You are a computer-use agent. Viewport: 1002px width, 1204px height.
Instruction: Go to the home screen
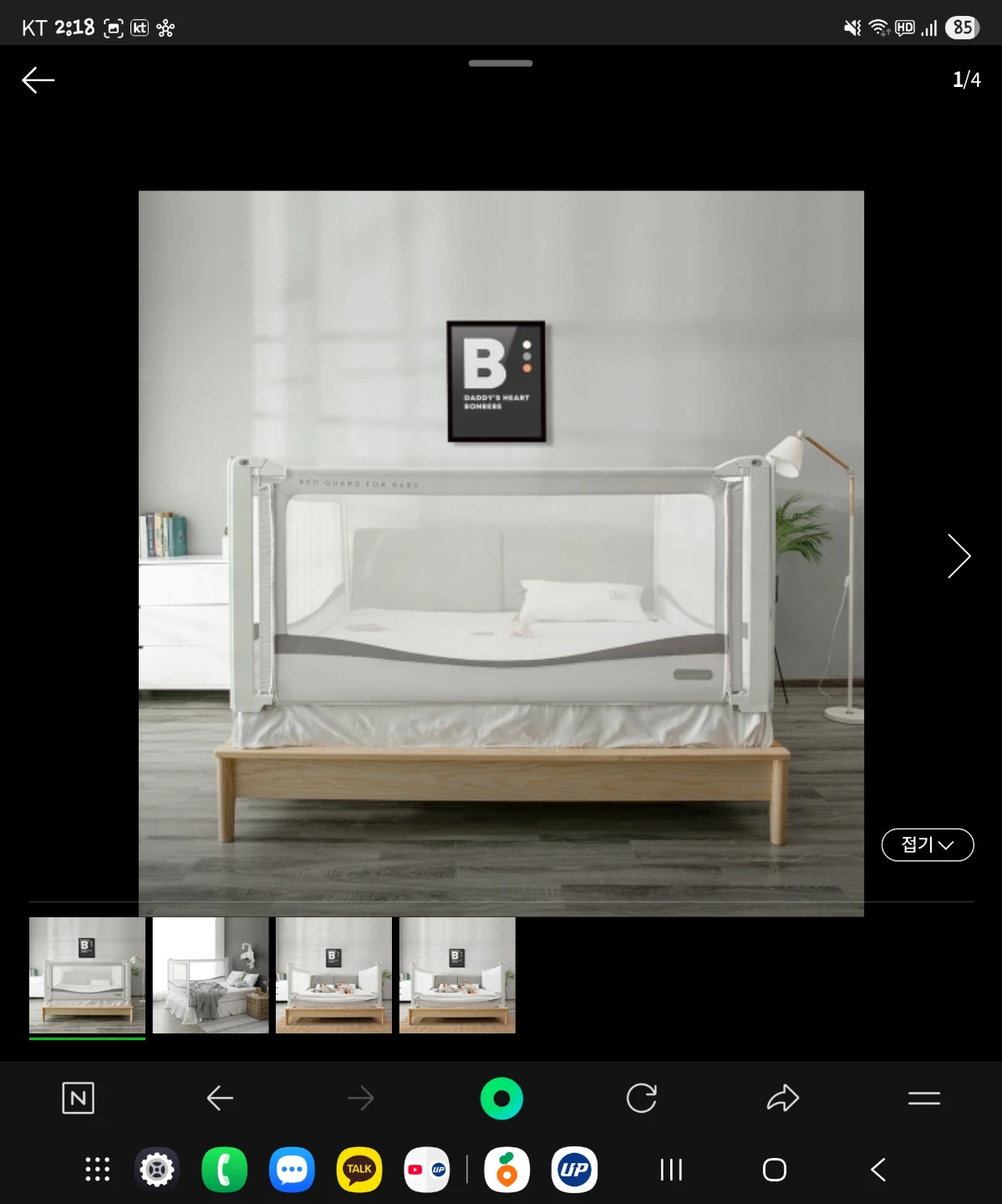(775, 1169)
